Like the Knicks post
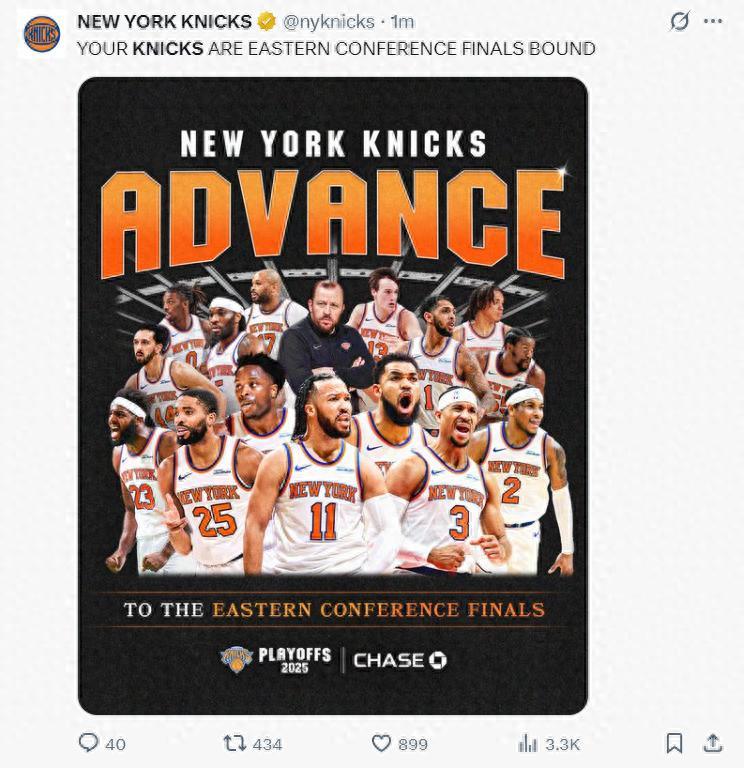The width and height of the screenshot is (744, 768). pos(381,743)
